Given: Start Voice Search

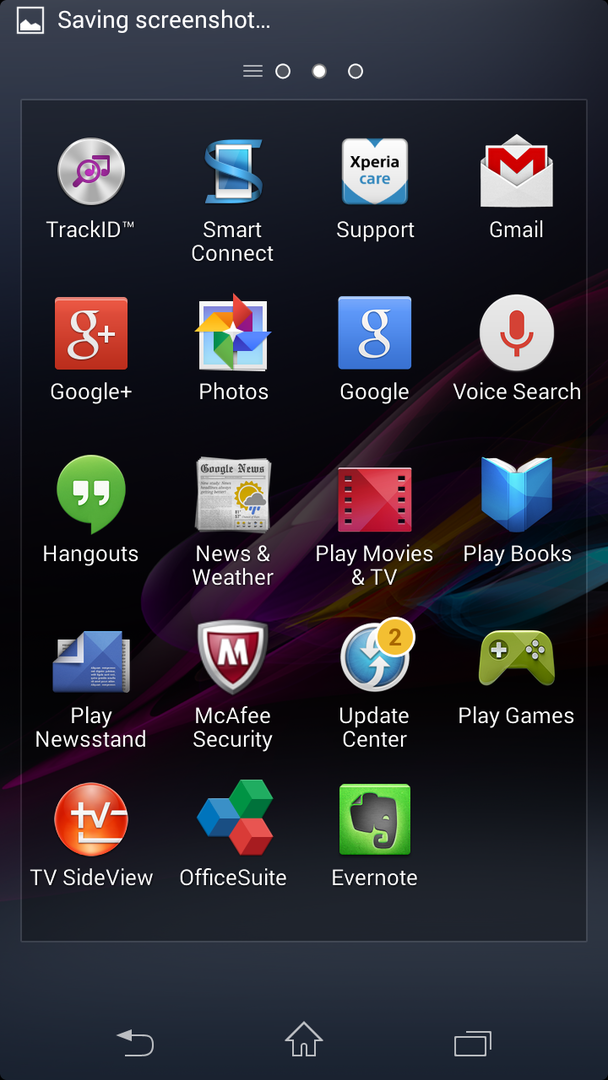Looking at the screenshot, I should click(516, 334).
